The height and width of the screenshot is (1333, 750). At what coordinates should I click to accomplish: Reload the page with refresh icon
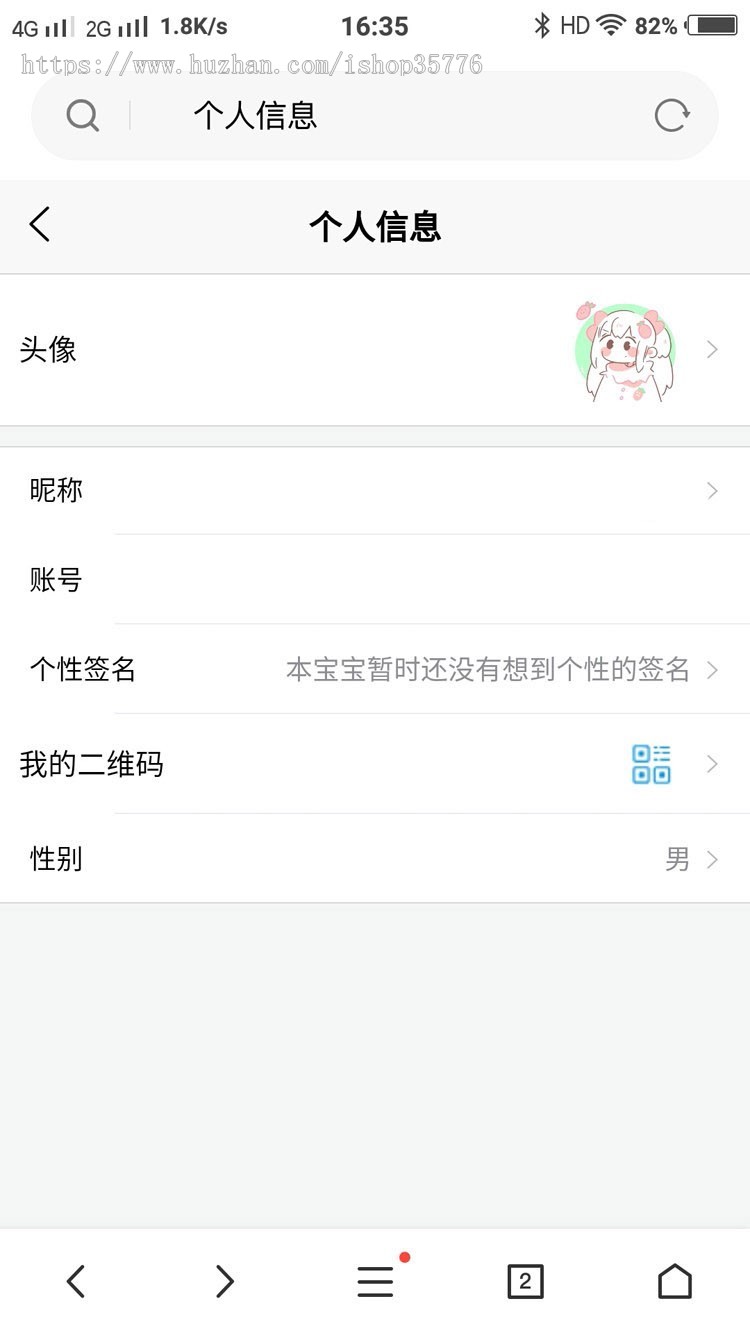point(672,116)
